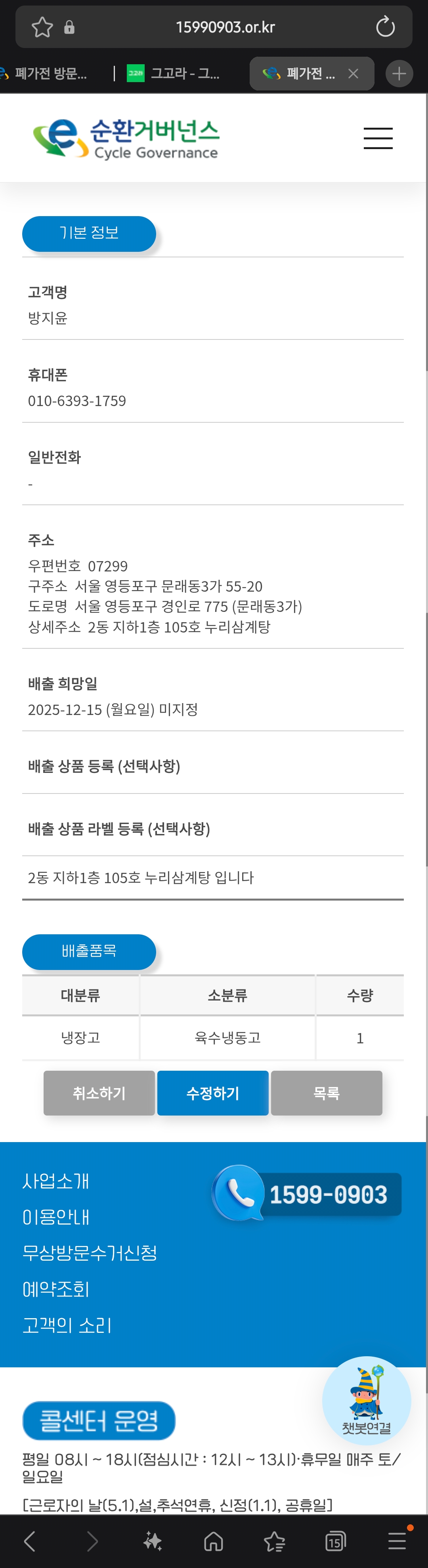Bookmark this page with the star icon
This screenshot has height=1568, width=428.
tap(42, 27)
